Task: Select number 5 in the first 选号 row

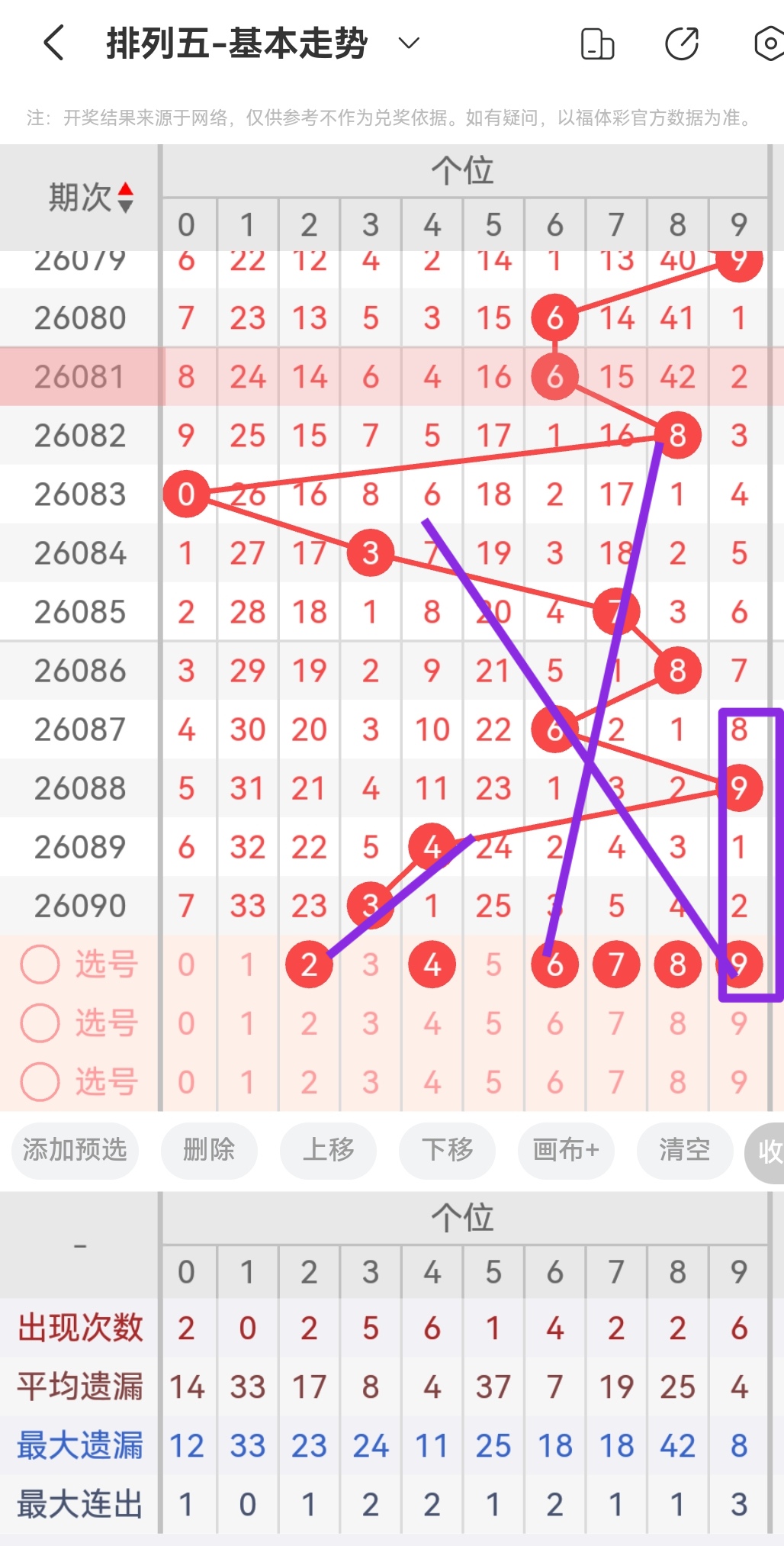Action: pyautogui.click(x=493, y=964)
